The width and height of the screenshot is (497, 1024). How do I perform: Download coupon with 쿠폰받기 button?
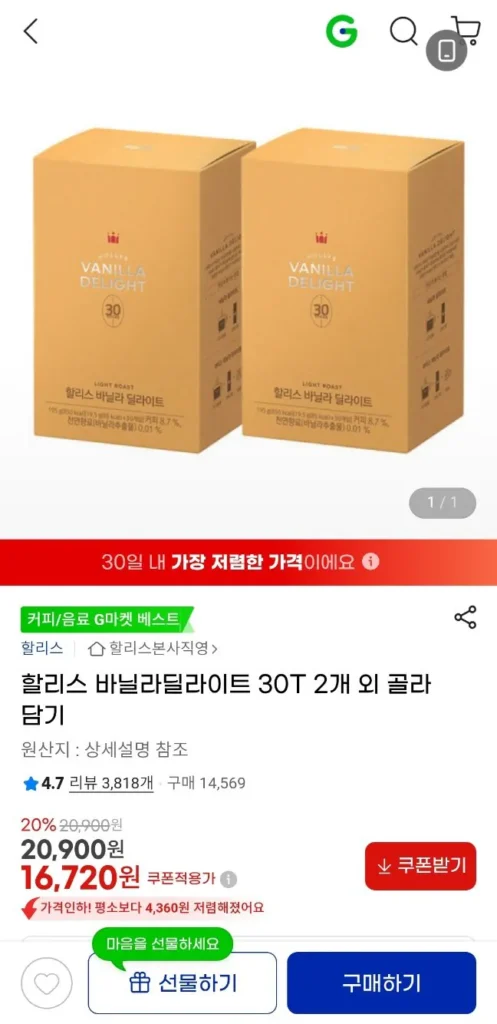421,866
